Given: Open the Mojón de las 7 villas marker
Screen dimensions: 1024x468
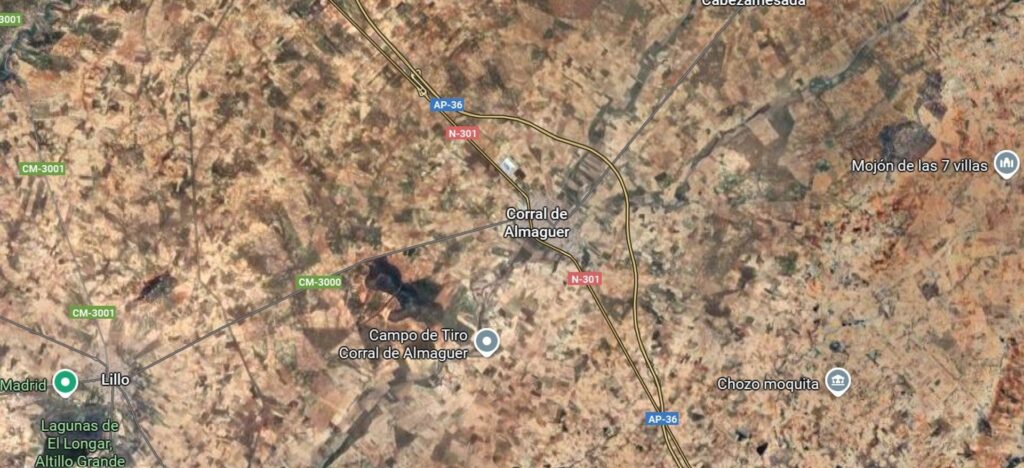Looking at the screenshot, I should (x=1006, y=164).
